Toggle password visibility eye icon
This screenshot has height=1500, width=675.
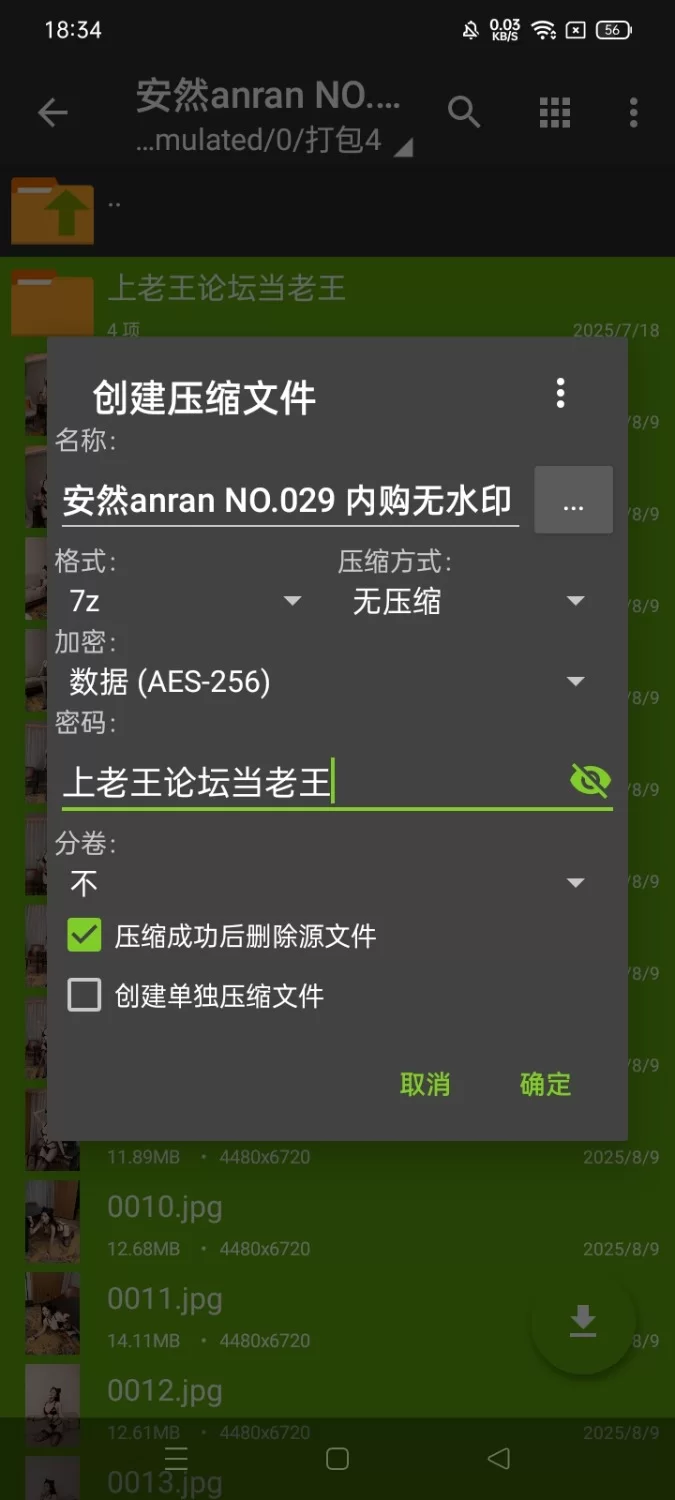point(590,780)
